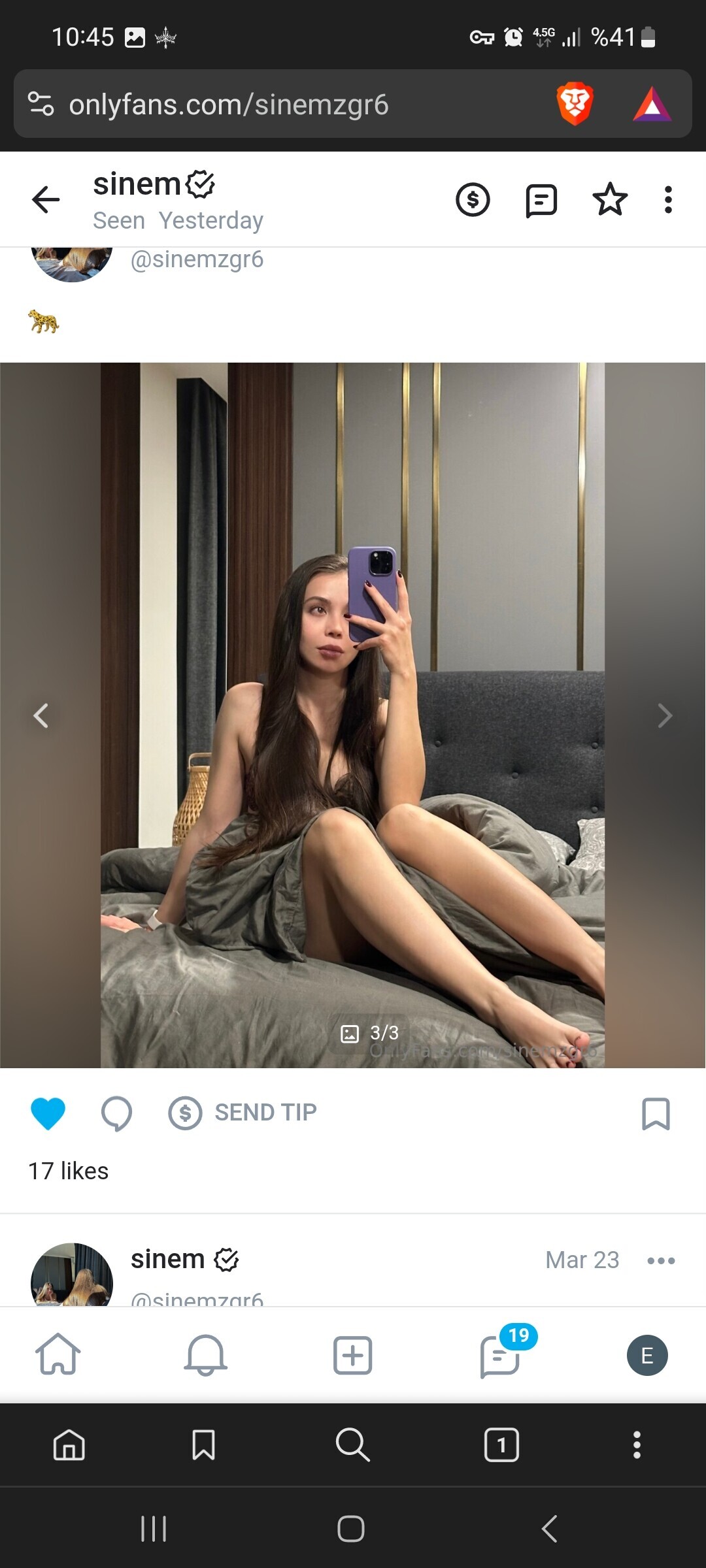
Task: Open browser tab switcher
Action: pyautogui.click(x=501, y=1445)
